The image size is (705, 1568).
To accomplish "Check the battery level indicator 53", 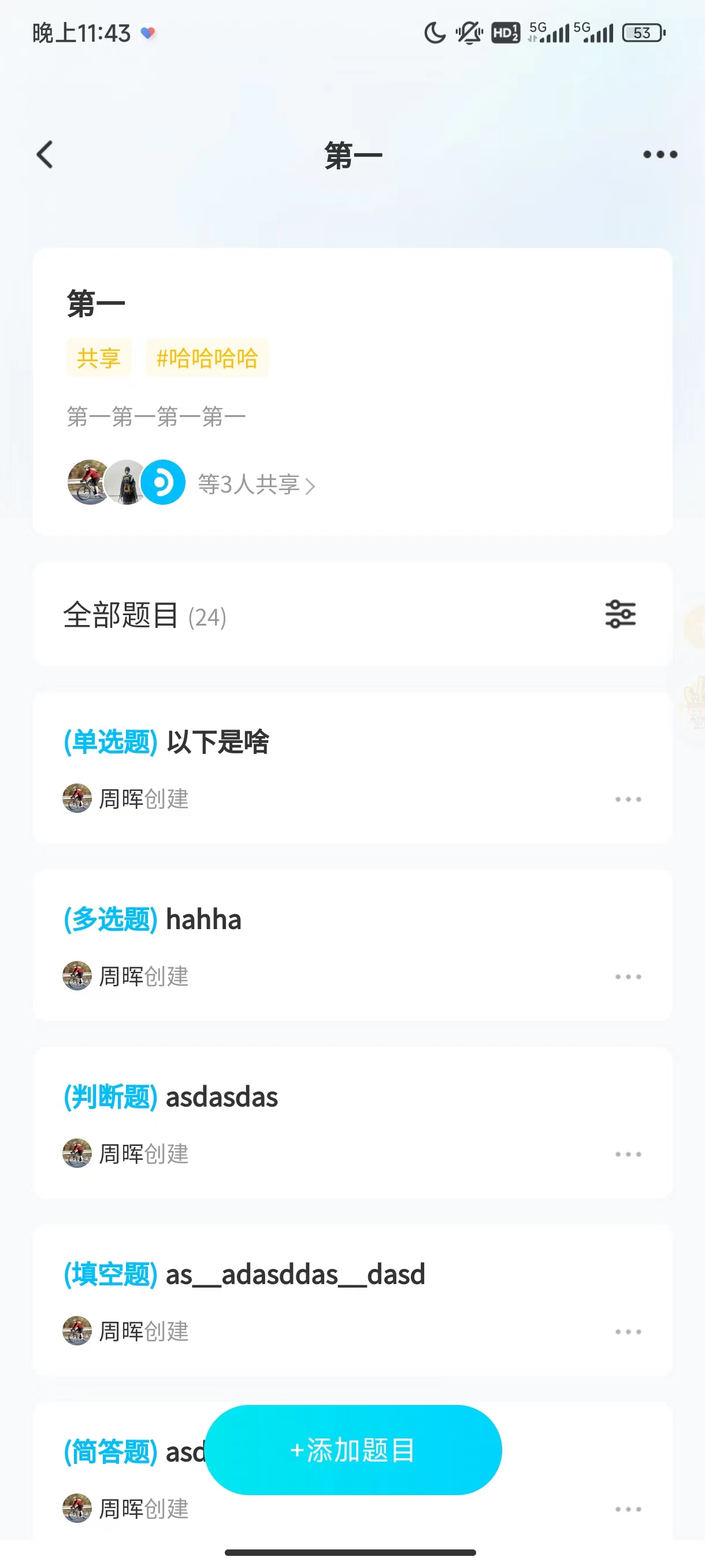I will pos(642,34).
